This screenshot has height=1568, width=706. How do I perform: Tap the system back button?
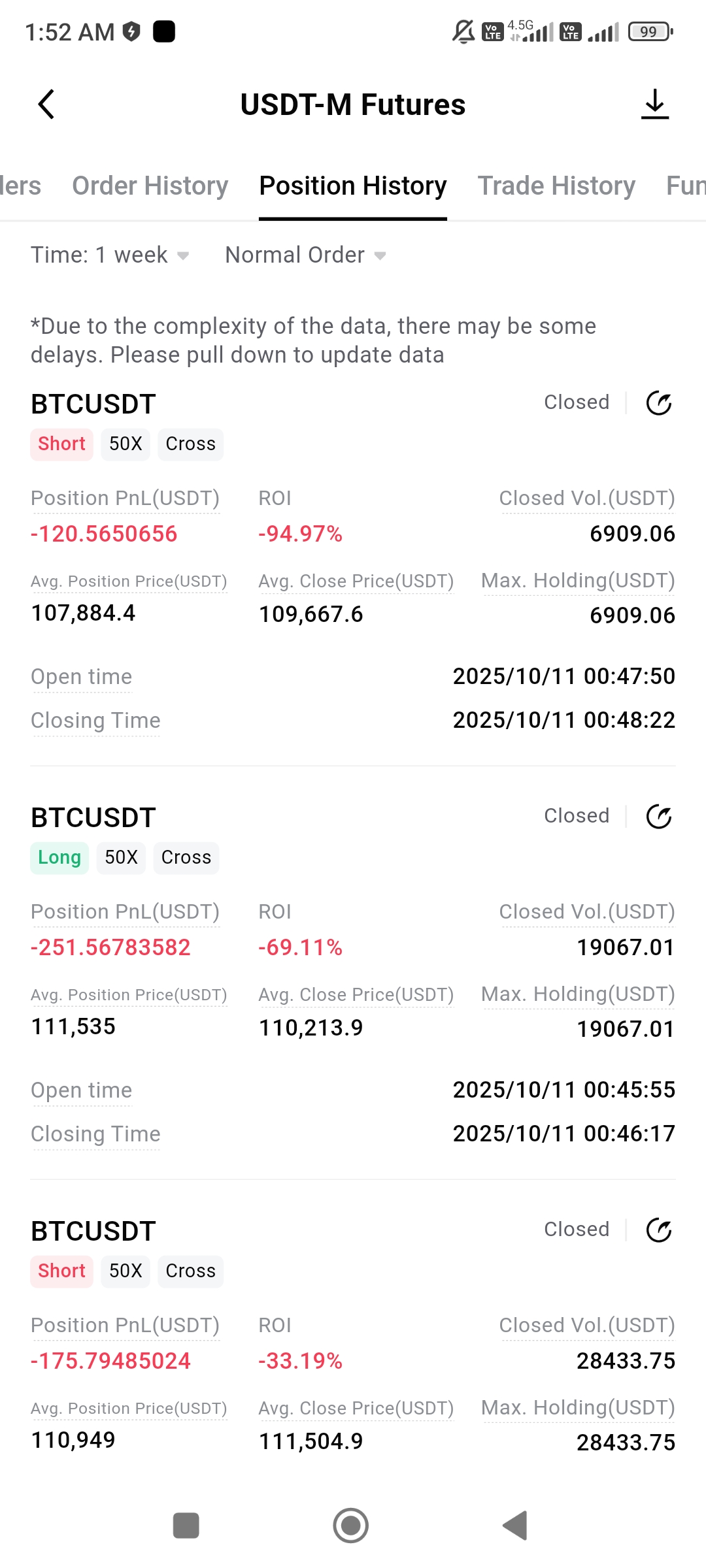pyautogui.click(x=515, y=1526)
